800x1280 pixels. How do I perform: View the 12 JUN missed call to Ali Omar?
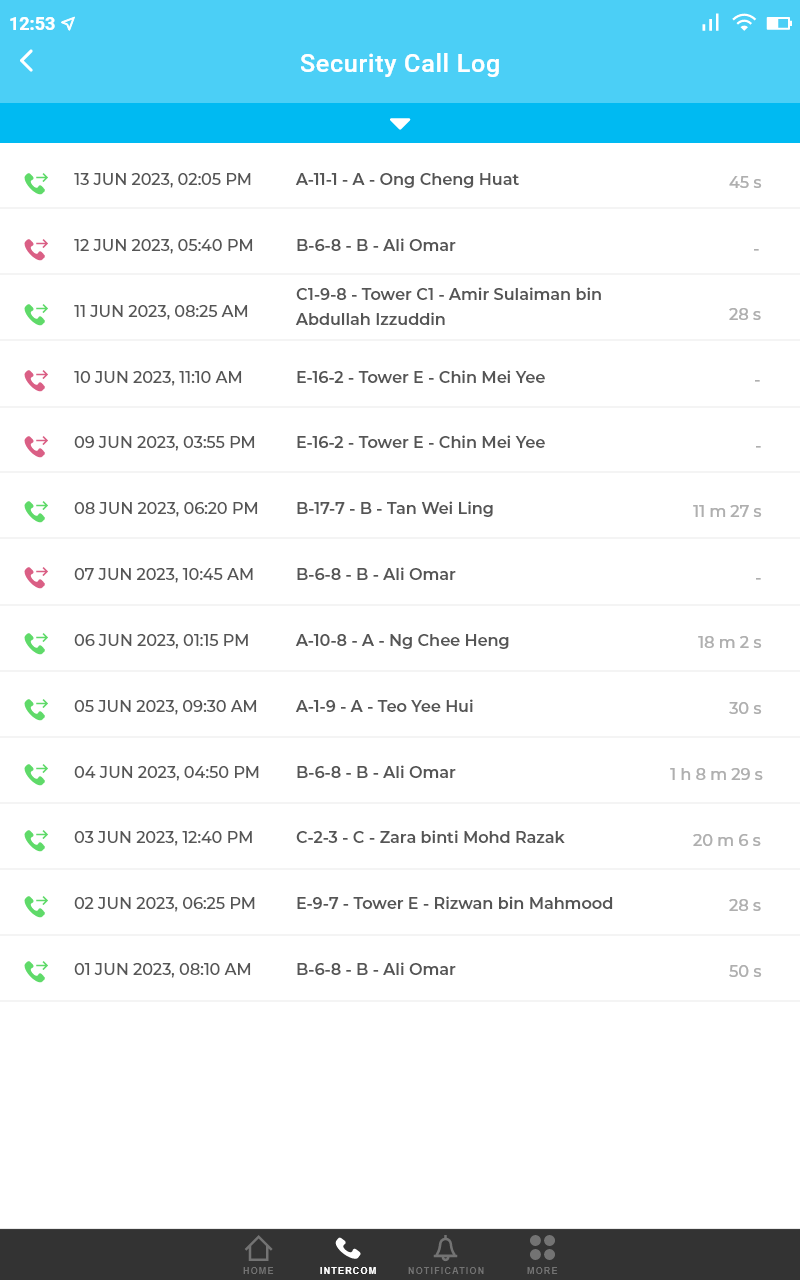400,246
